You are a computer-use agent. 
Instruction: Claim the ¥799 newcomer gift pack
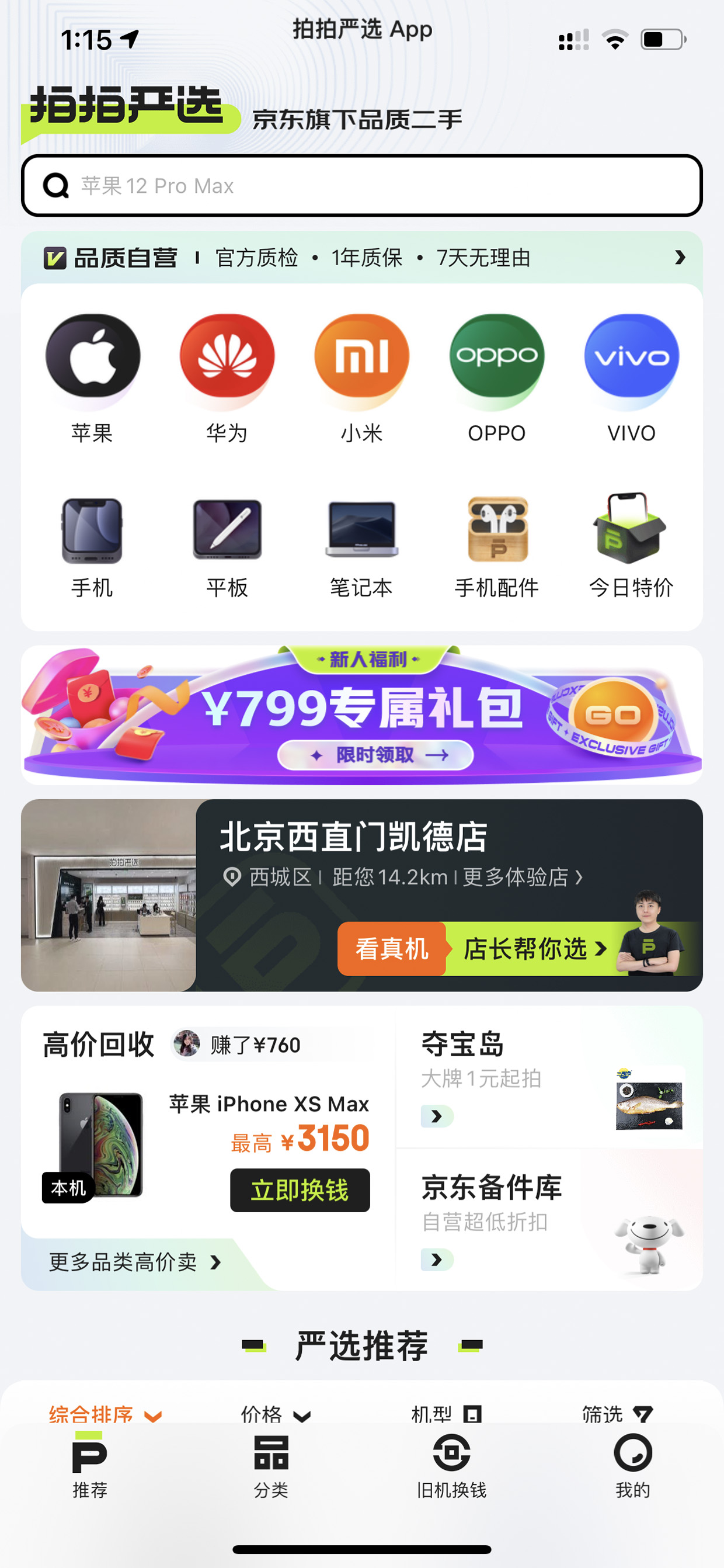pyautogui.click(x=362, y=715)
